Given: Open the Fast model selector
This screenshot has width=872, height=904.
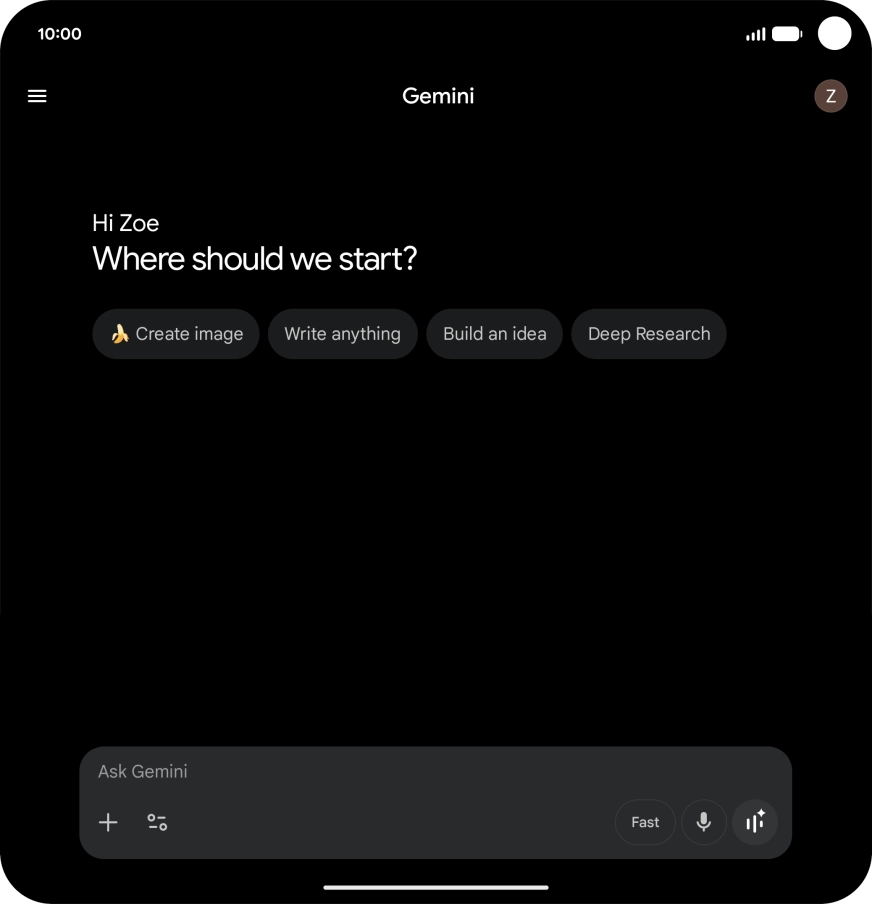Looking at the screenshot, I should coord(645,822).
